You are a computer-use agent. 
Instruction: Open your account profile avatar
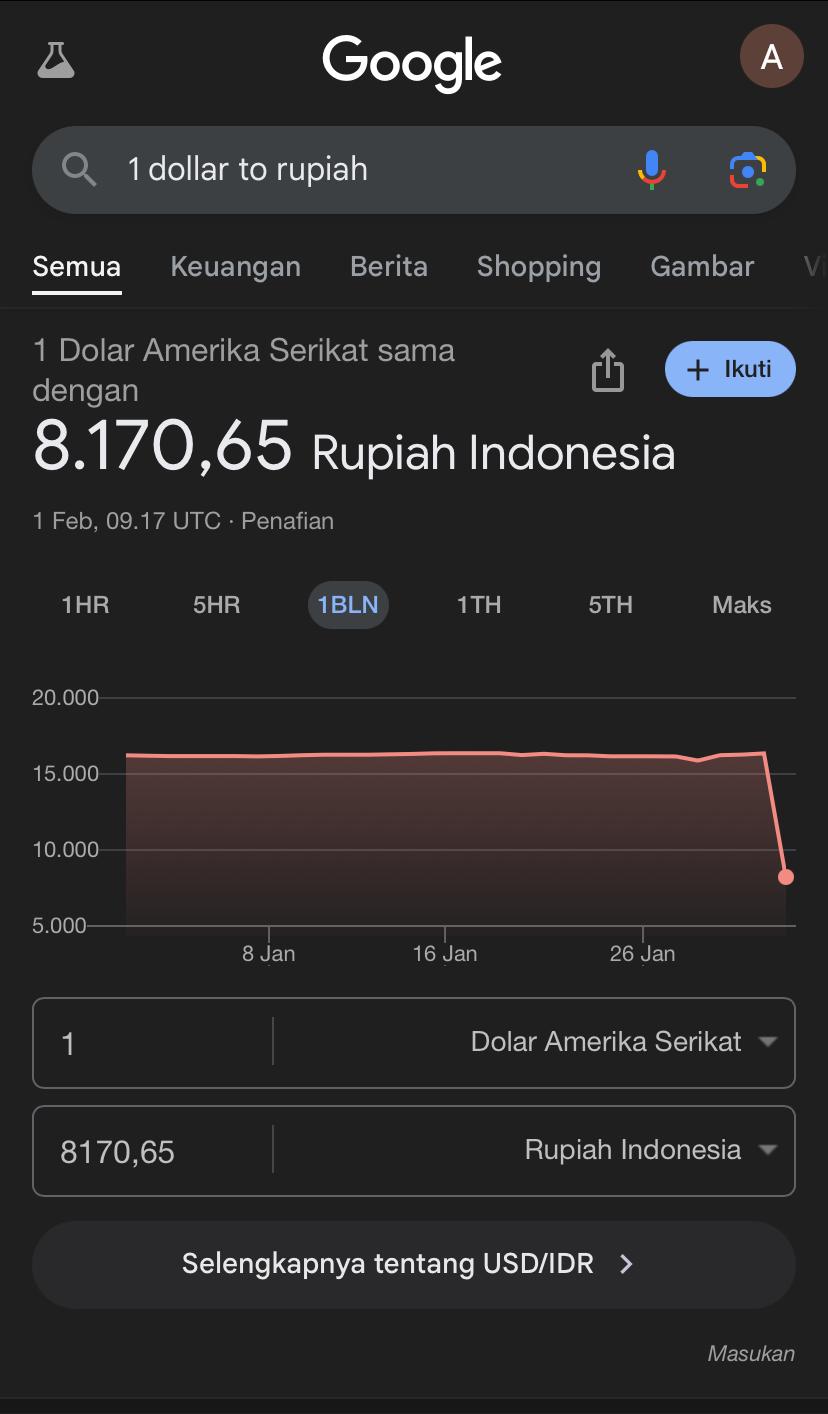coord(771,56)
